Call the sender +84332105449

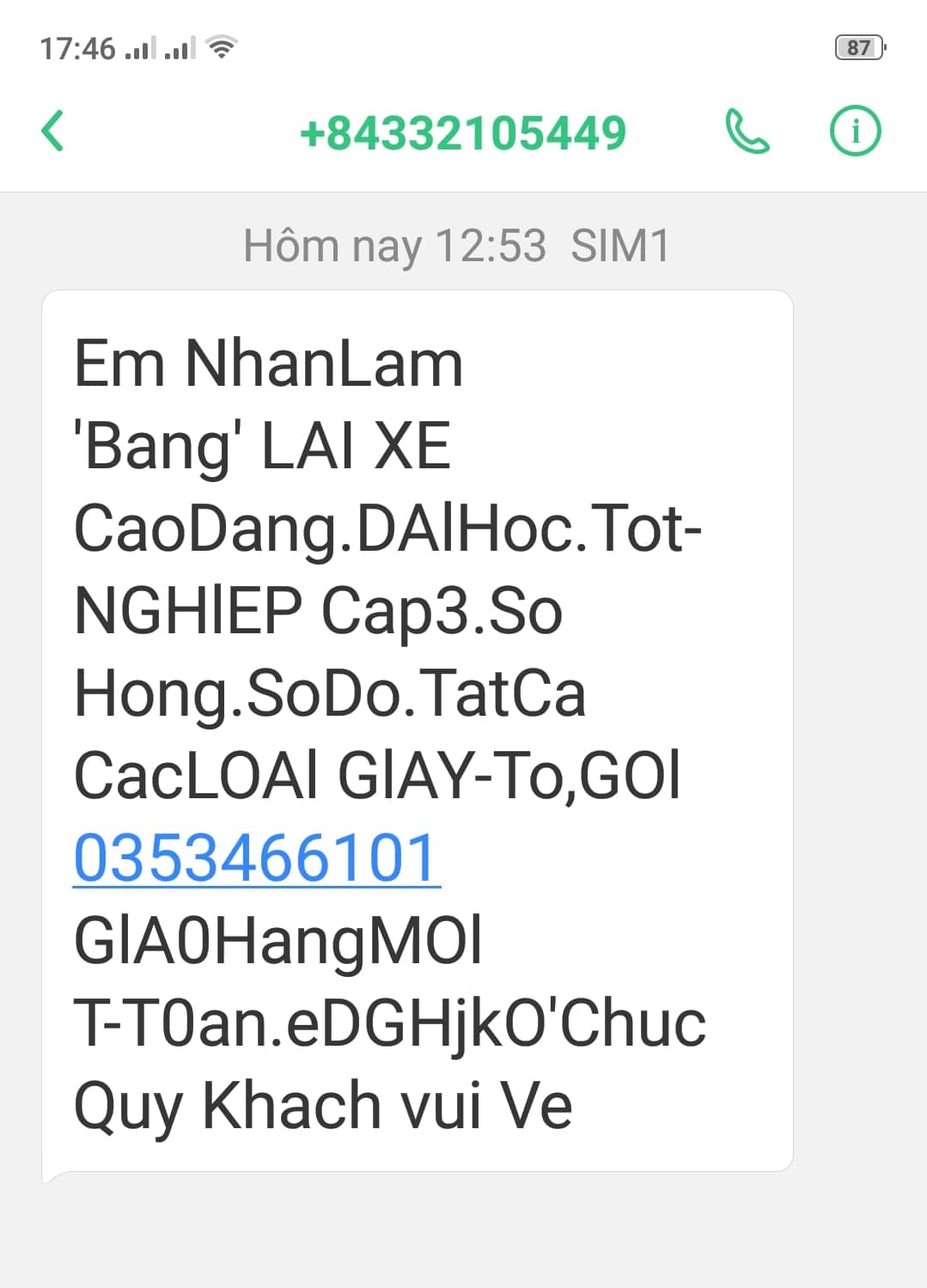747,131
